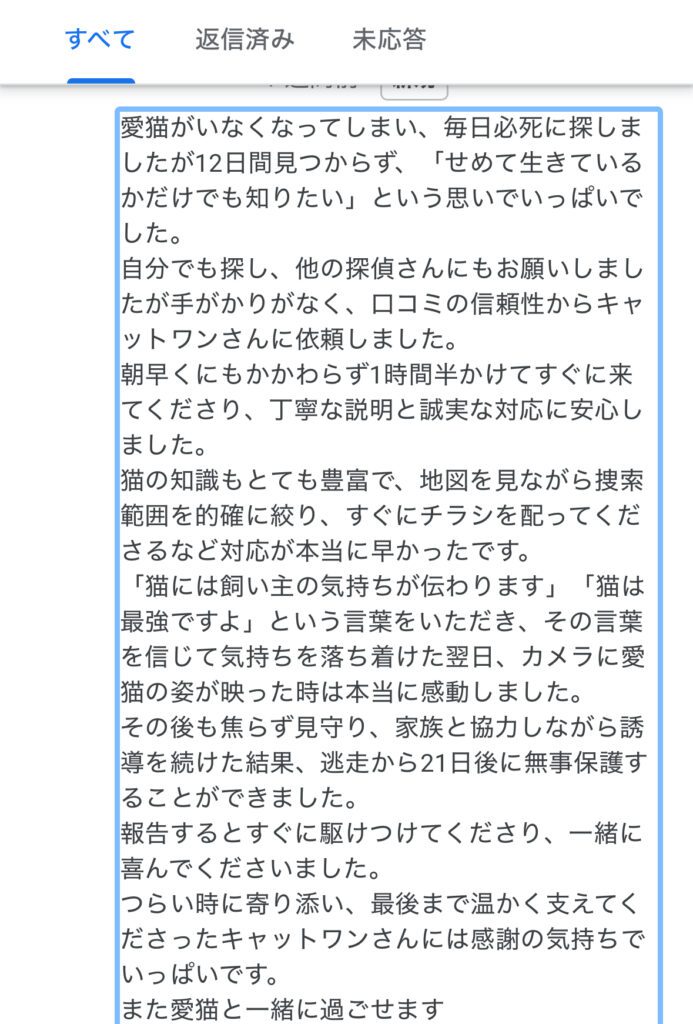Switch to the すべて tab
The image size is (693, 1024).
tap(100, 40)
